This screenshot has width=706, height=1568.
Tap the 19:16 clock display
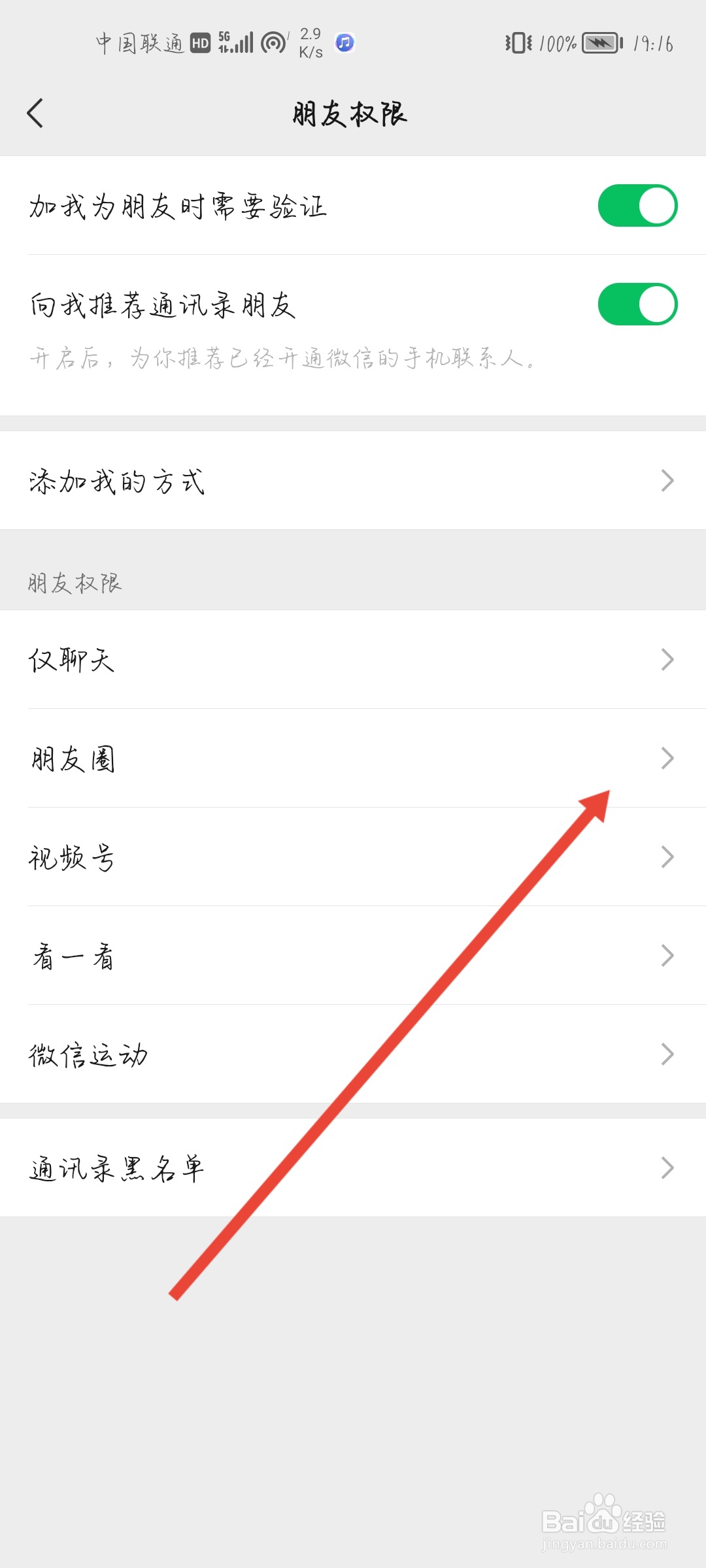tap(652, 42)
